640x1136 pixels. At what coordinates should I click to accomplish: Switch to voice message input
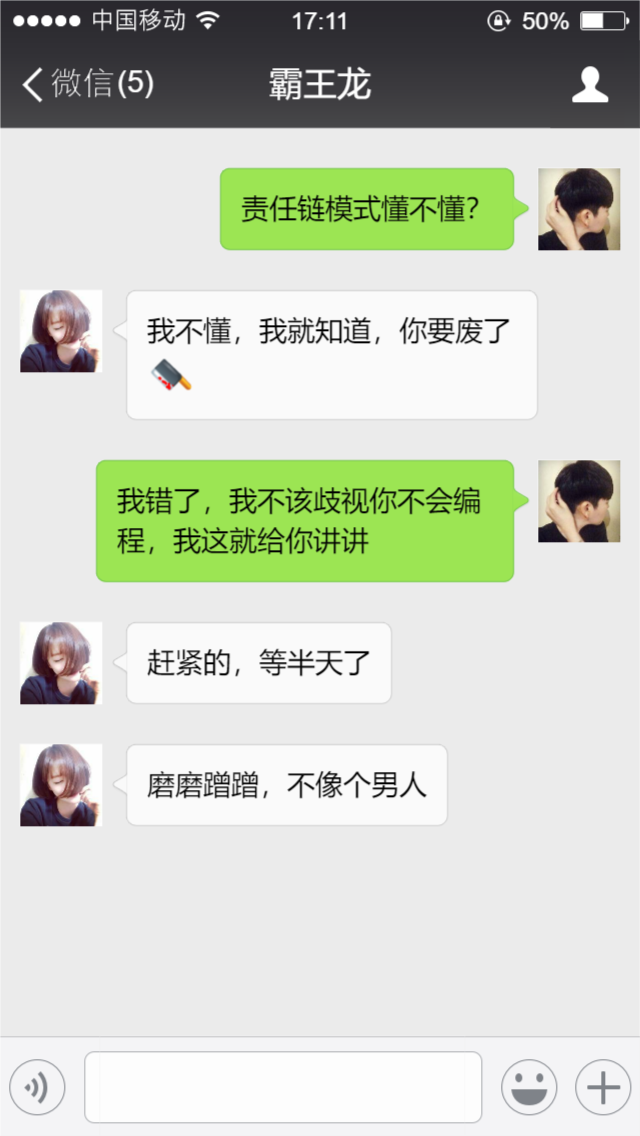point(37,1087)
